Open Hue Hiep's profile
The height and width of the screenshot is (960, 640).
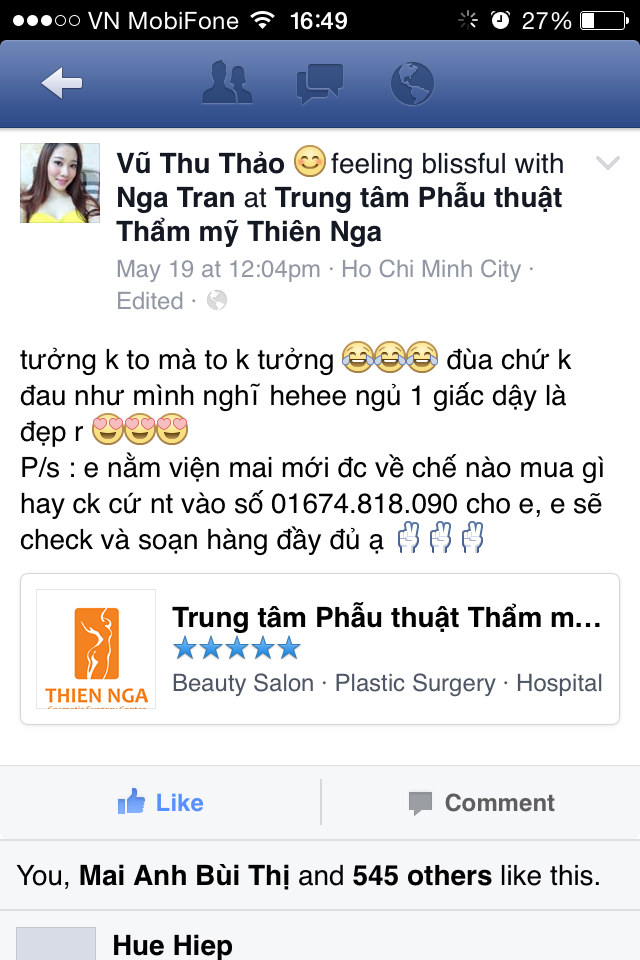(172, 944)
